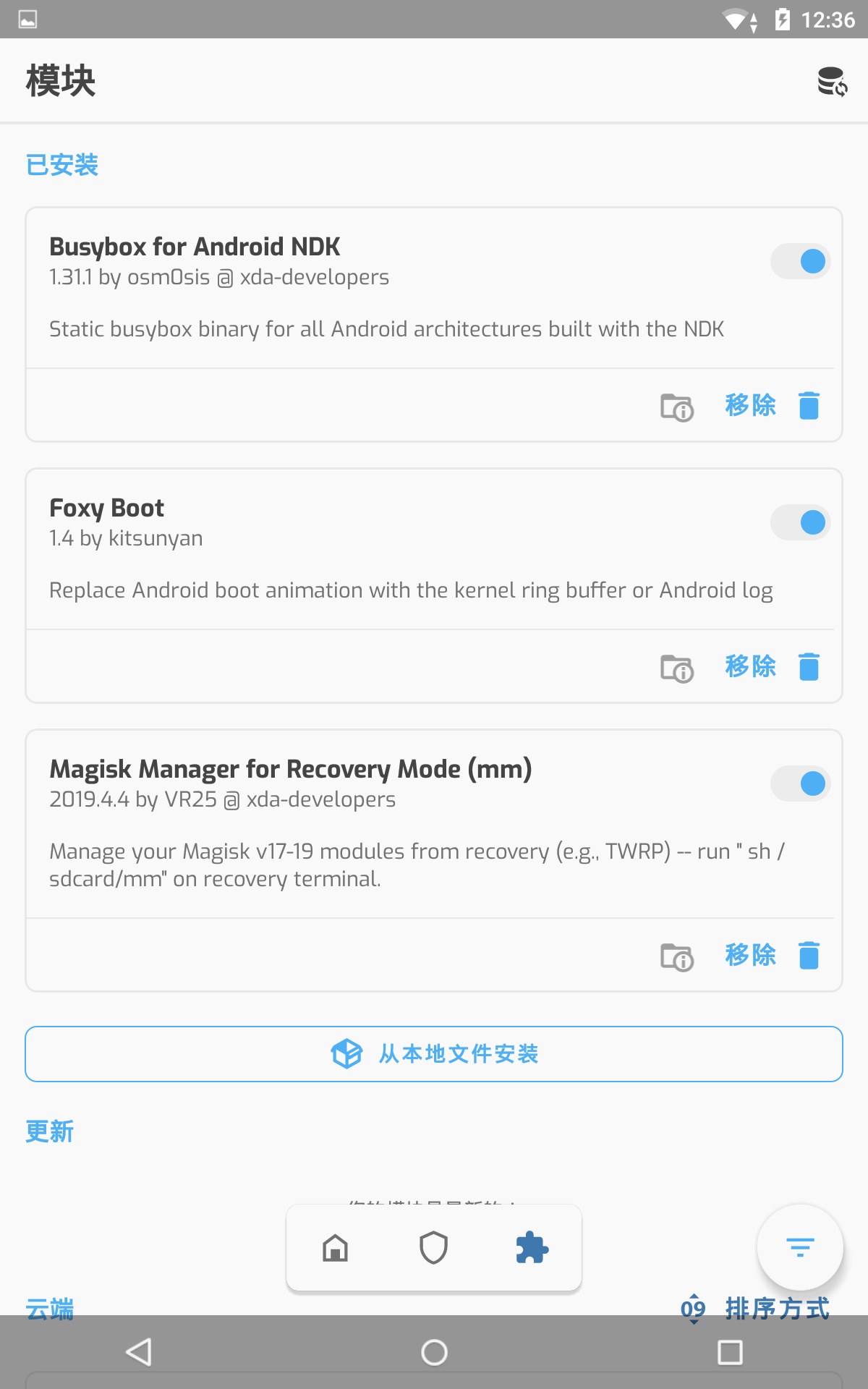This screenshot has width=868, height=1389.
Task: Delete Busybox for Android NDK using the trash icon
Action: (808, 406)
